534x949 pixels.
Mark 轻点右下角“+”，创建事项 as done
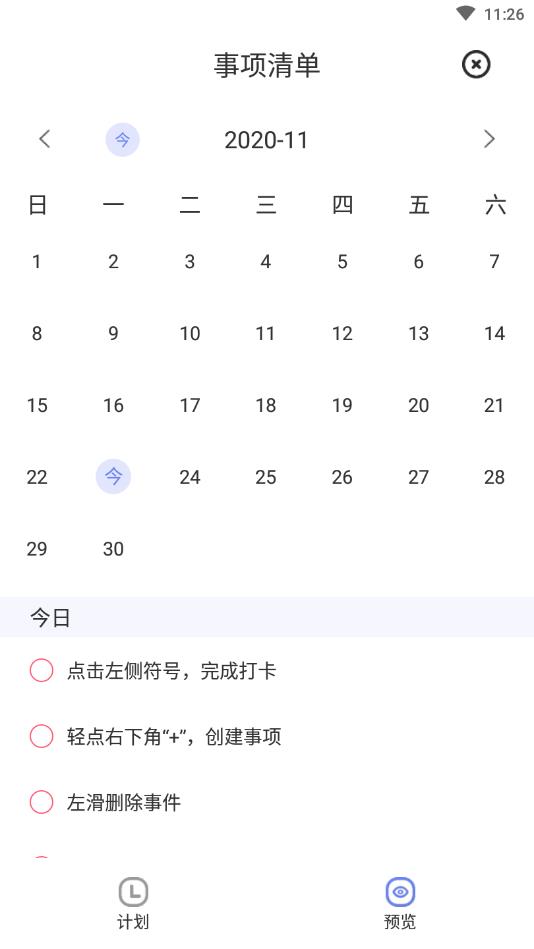(x=41, y=736)
